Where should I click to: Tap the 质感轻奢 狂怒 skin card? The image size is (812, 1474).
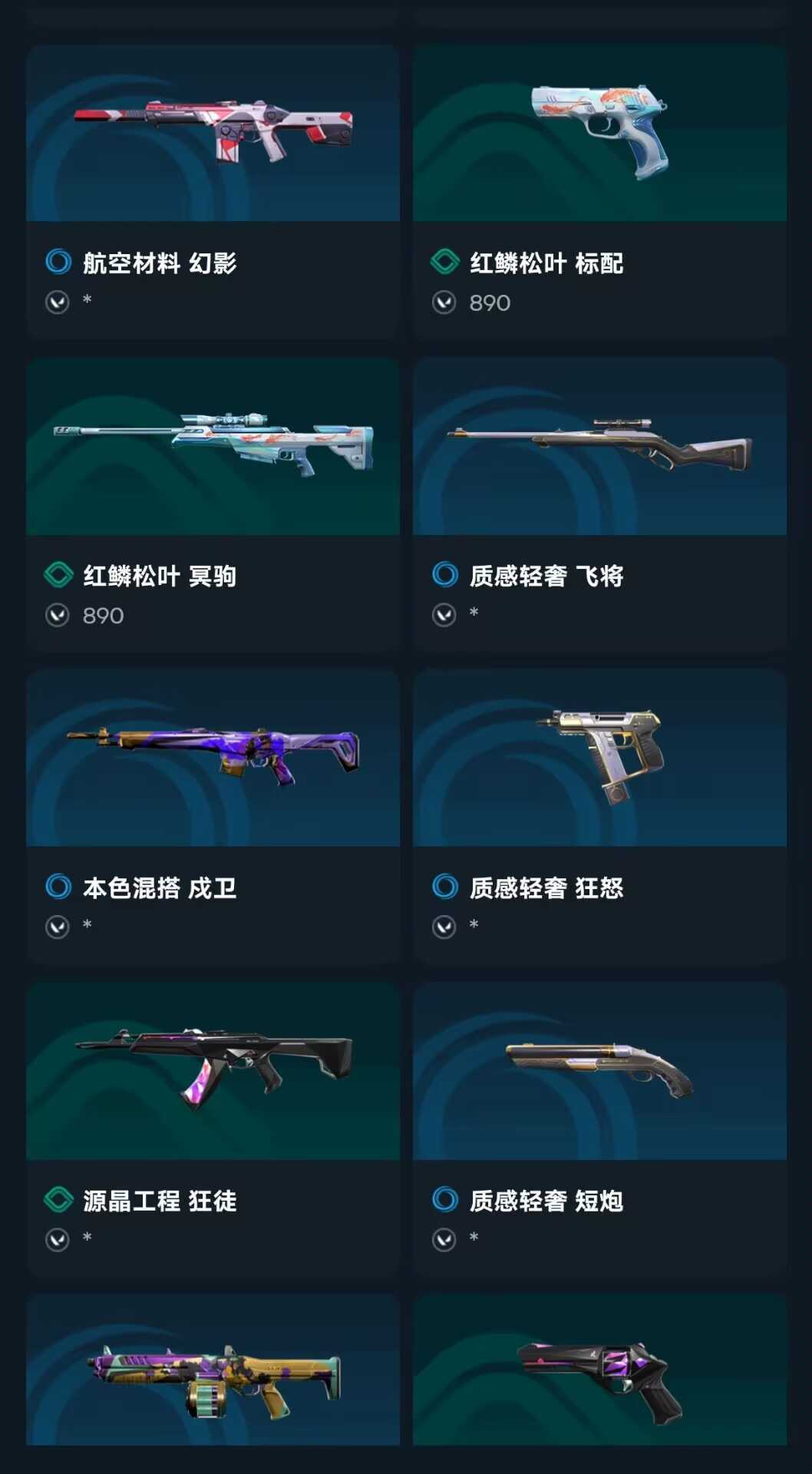[599, 817]
